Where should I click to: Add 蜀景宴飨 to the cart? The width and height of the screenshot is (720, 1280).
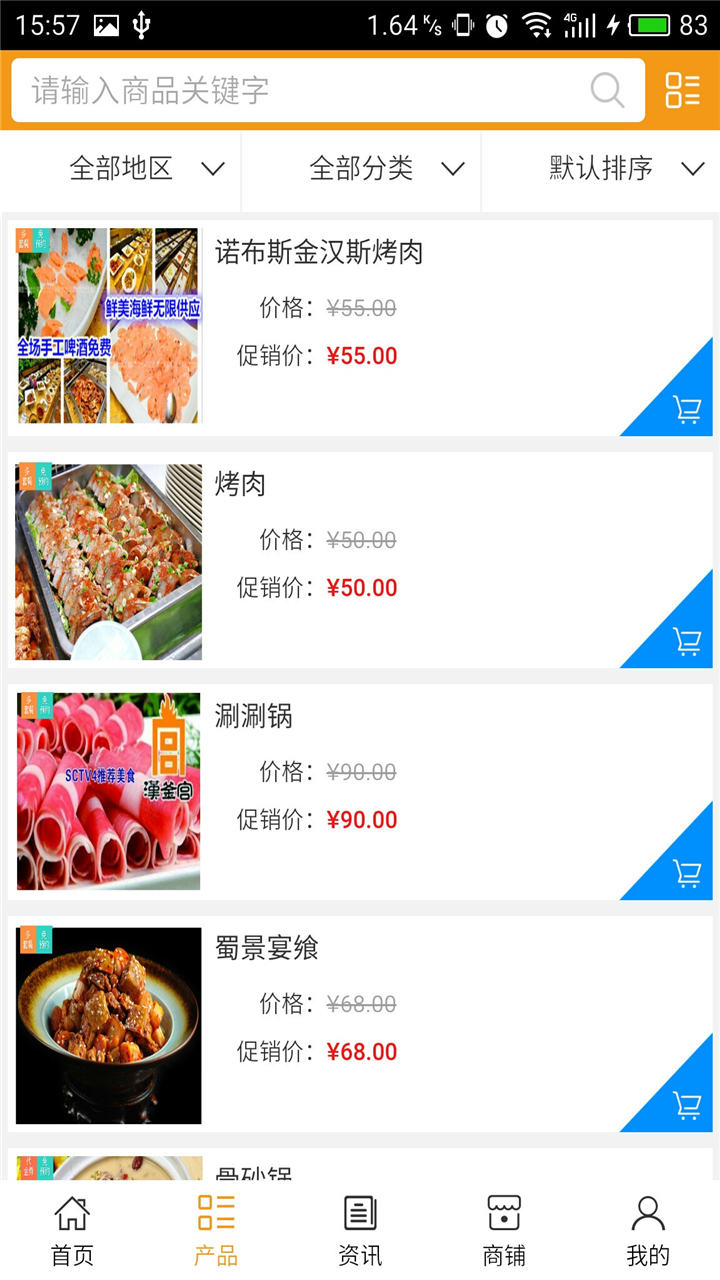pyautogui.click(x=687, y=1105)
